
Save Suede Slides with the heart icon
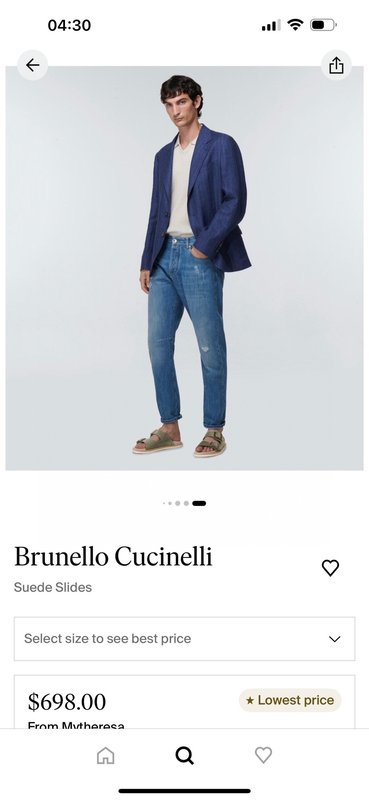click(x=330, y=568)
